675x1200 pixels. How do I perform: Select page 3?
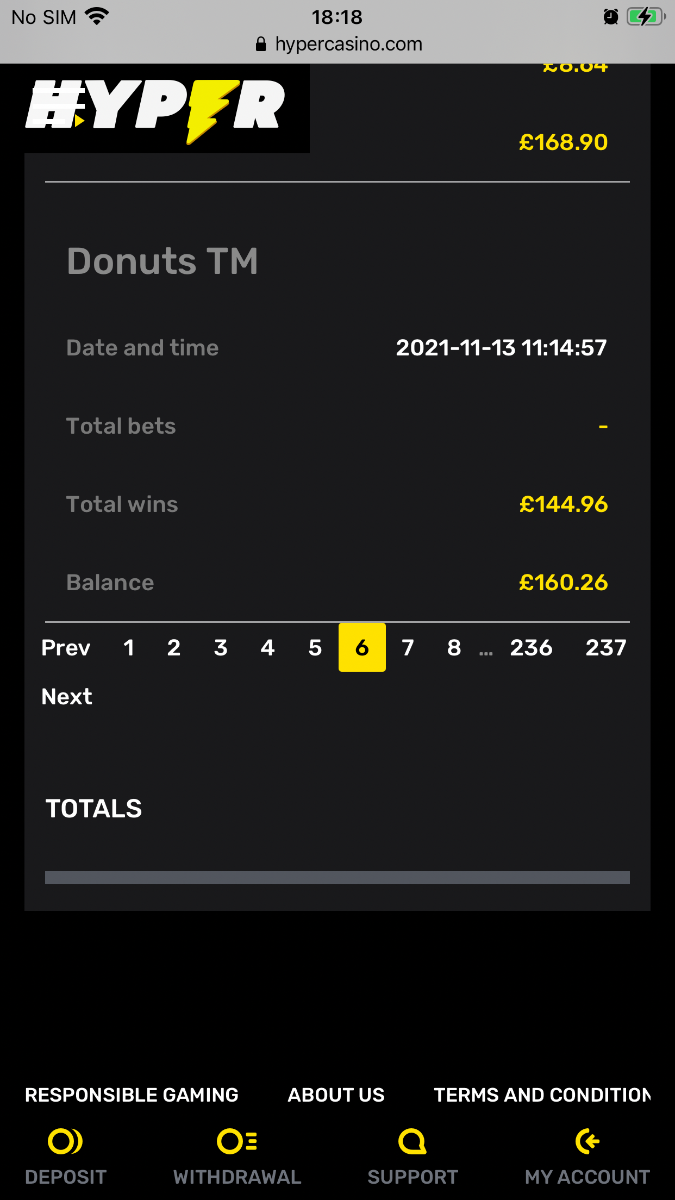coord(221,648)
